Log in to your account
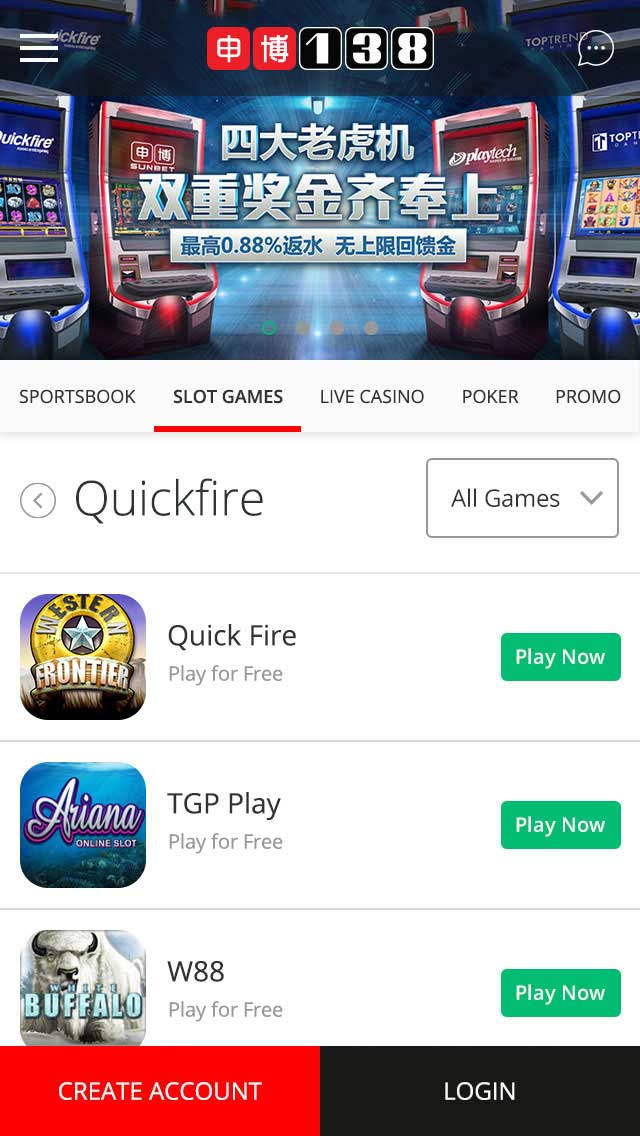The image size is (640, 1136). (480, 1091)
